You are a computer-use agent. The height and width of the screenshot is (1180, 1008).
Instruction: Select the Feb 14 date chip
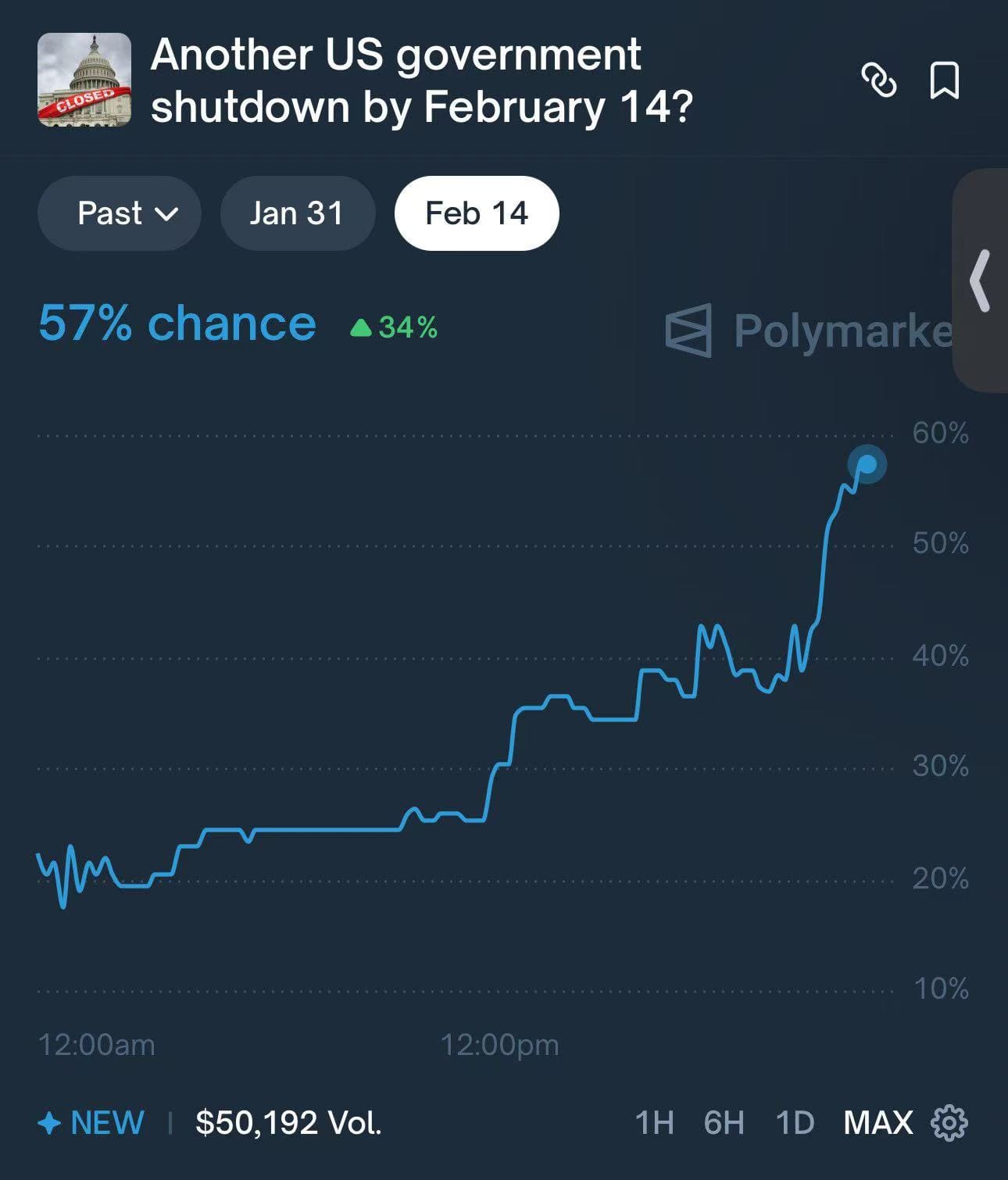[477, 213]
